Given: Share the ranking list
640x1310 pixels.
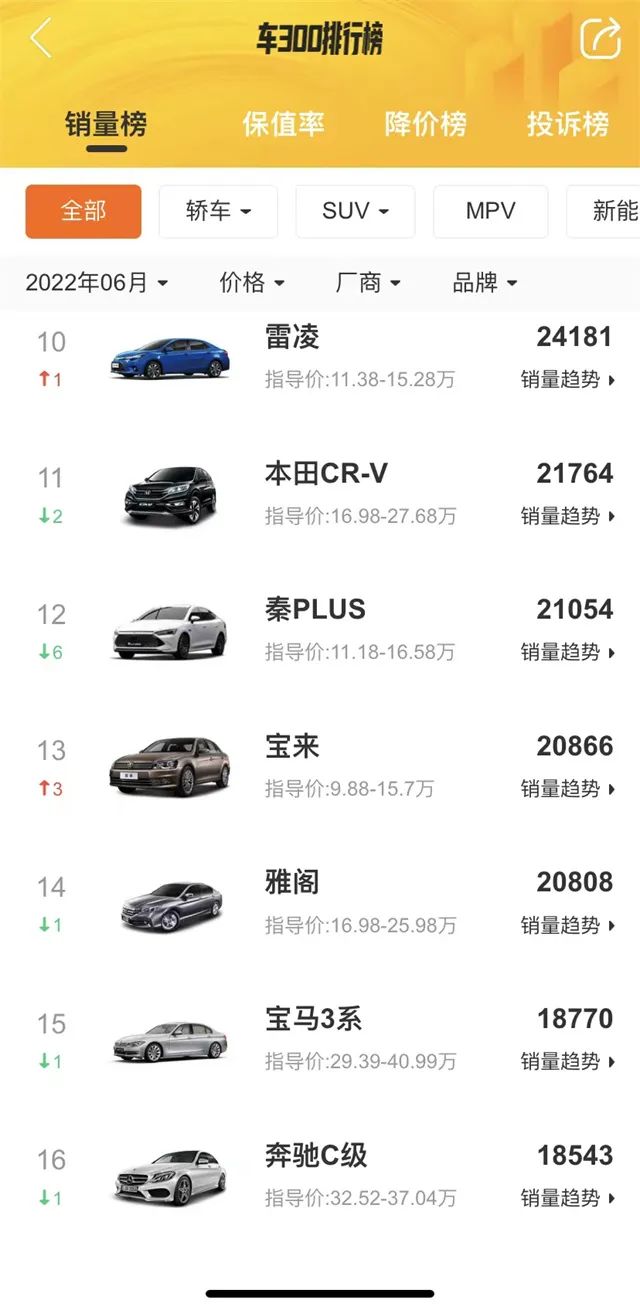Looking at the screenshot, I should click(600, 40).
